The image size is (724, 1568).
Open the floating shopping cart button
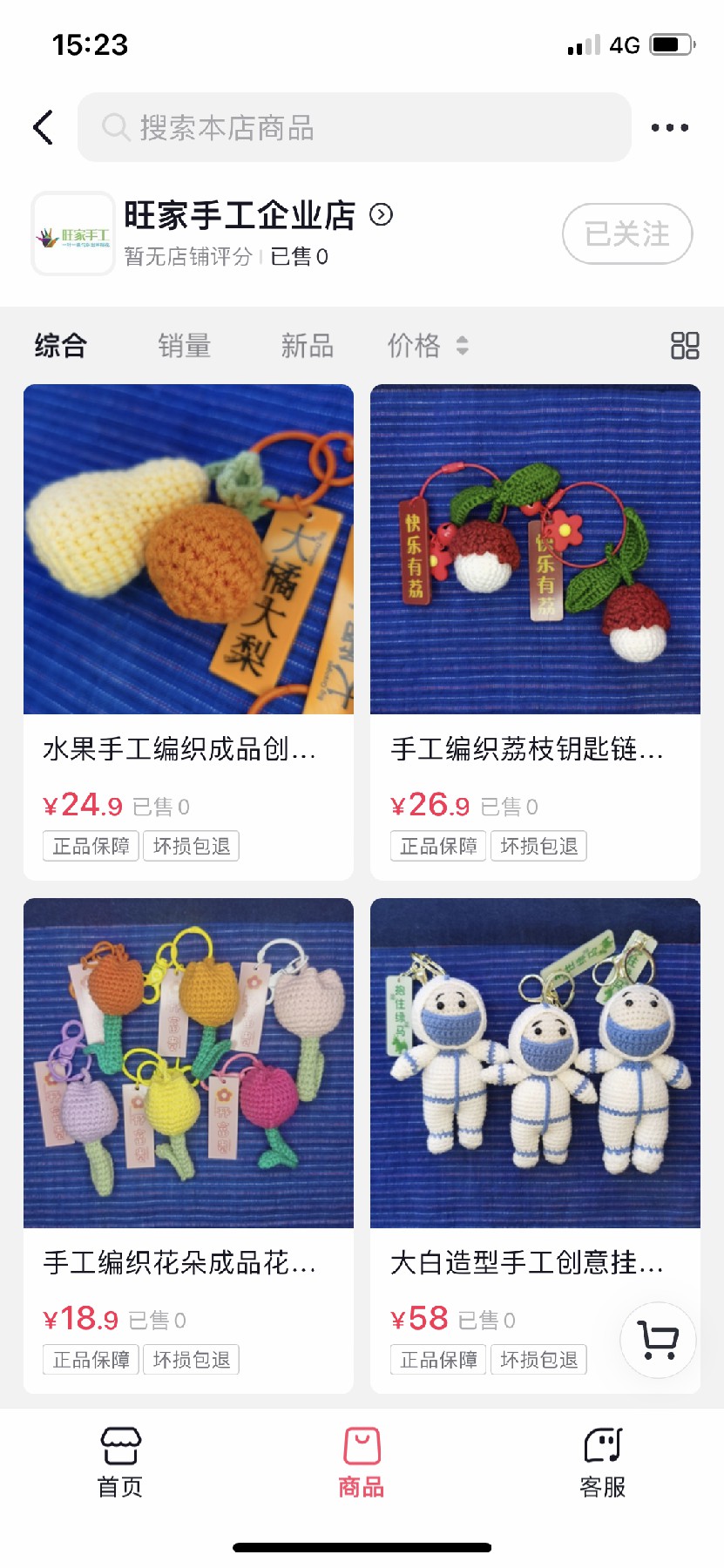[658, 1340]
